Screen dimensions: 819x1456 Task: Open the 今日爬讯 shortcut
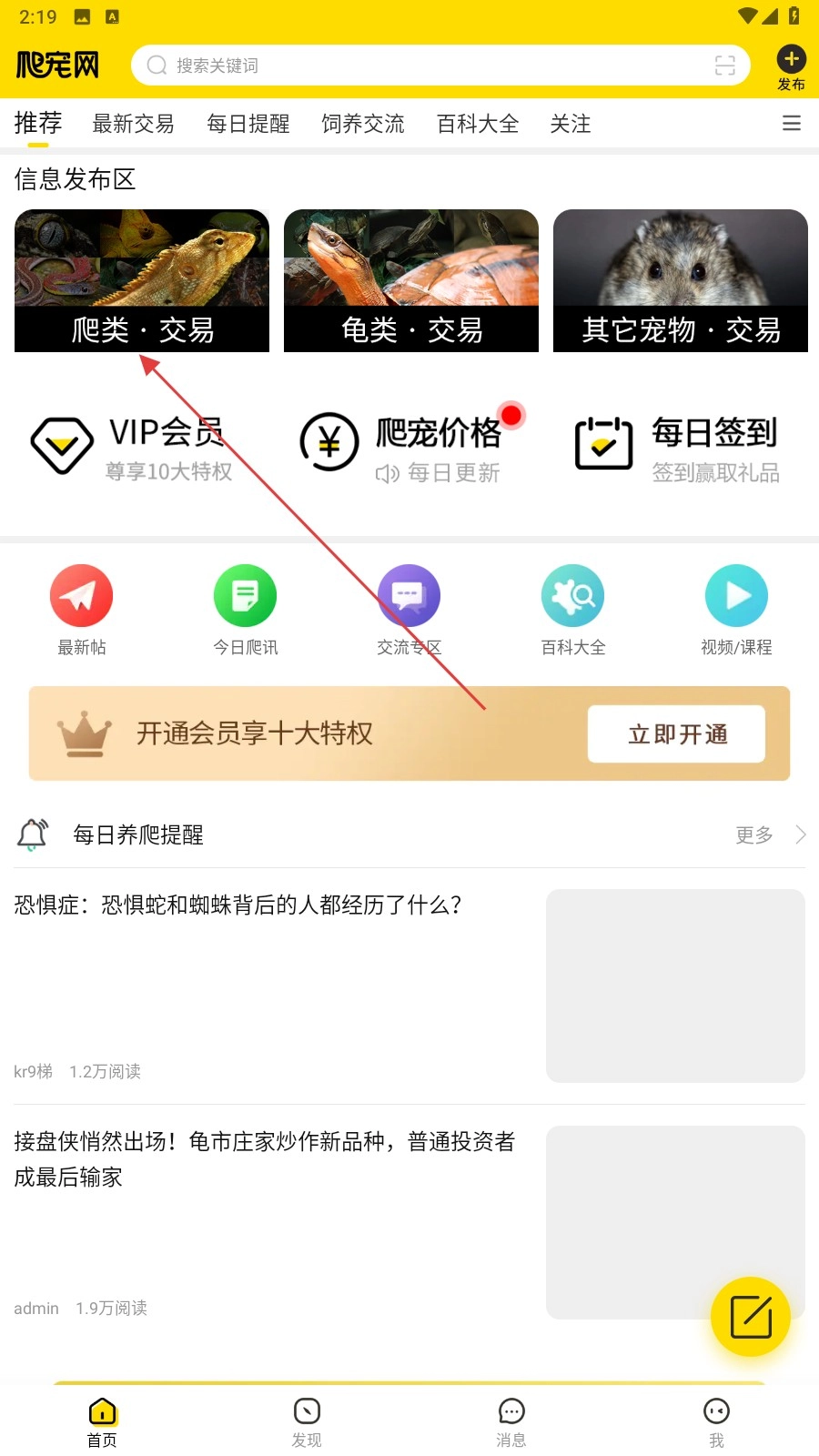tap(245, 610)
